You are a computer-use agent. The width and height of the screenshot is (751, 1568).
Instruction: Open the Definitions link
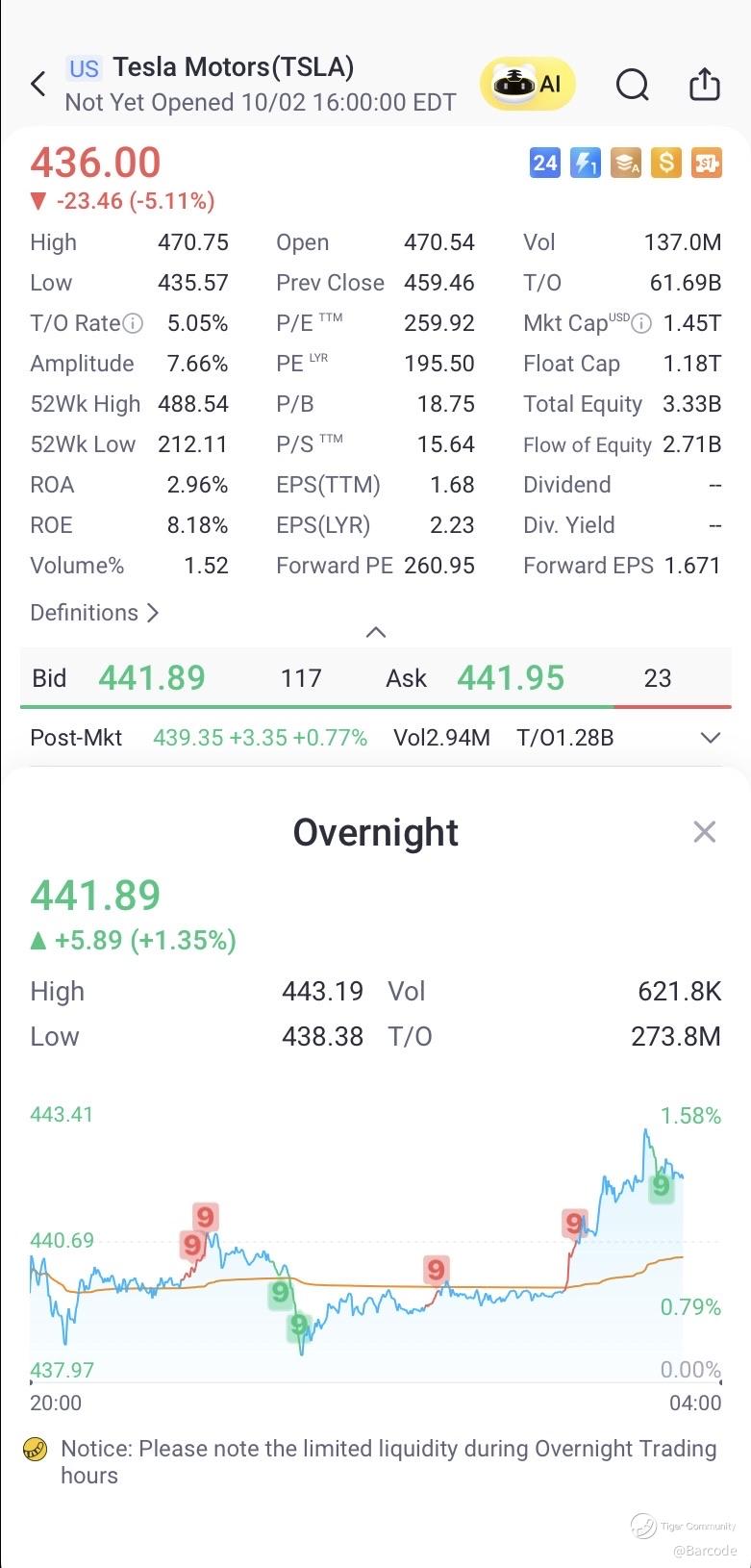coord(94,613)
